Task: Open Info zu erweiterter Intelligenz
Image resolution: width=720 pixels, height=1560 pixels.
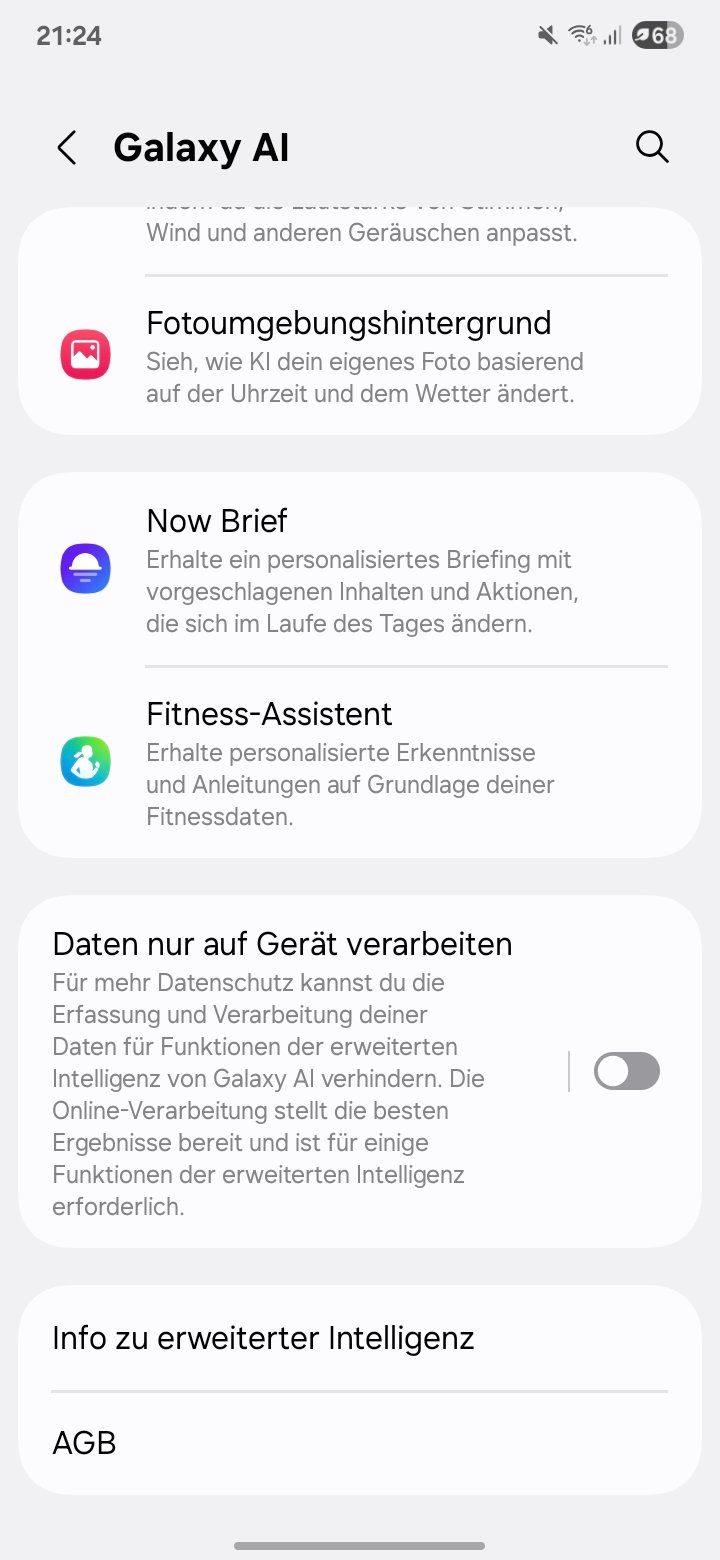Action: tap(360, 1338)
